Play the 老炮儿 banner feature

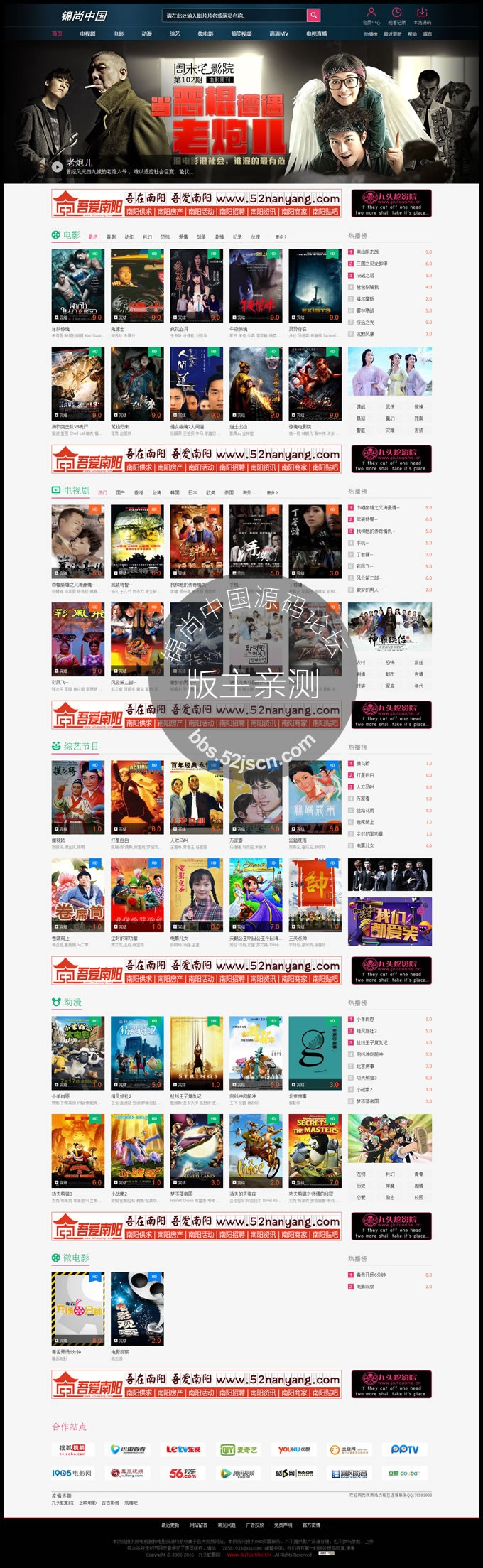coord(57,166)
